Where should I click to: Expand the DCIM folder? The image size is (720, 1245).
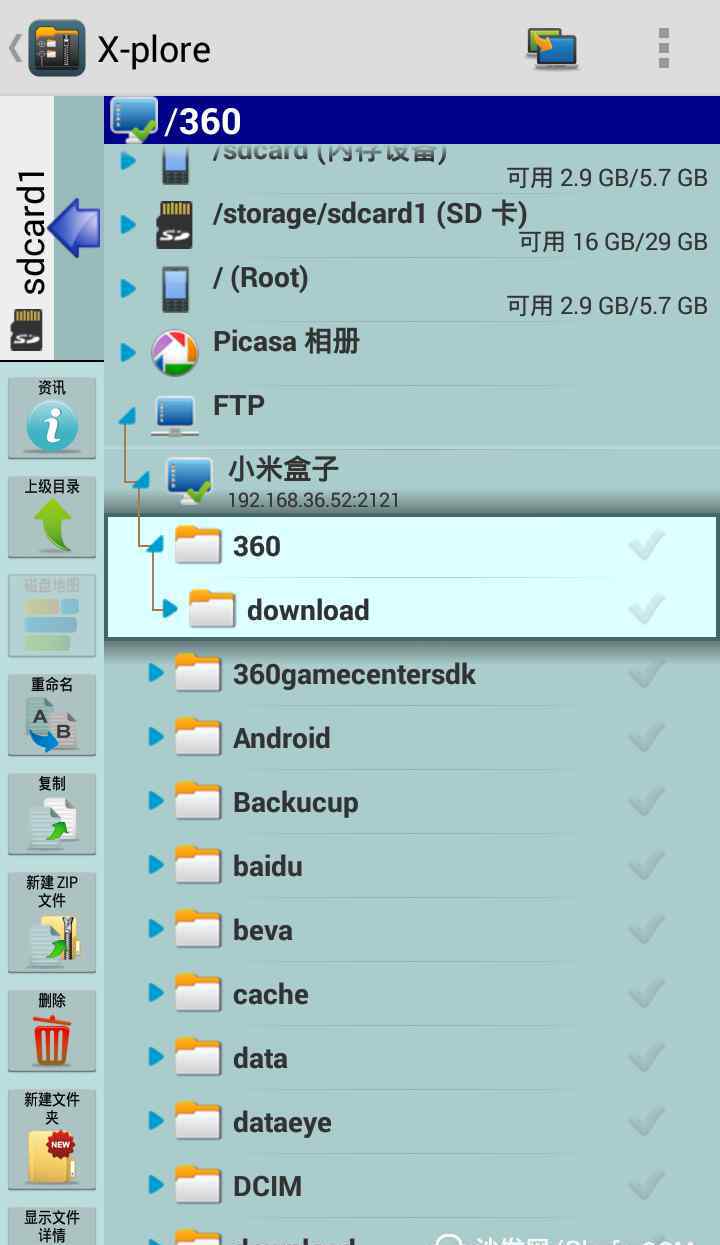(x=156, y=1185)
